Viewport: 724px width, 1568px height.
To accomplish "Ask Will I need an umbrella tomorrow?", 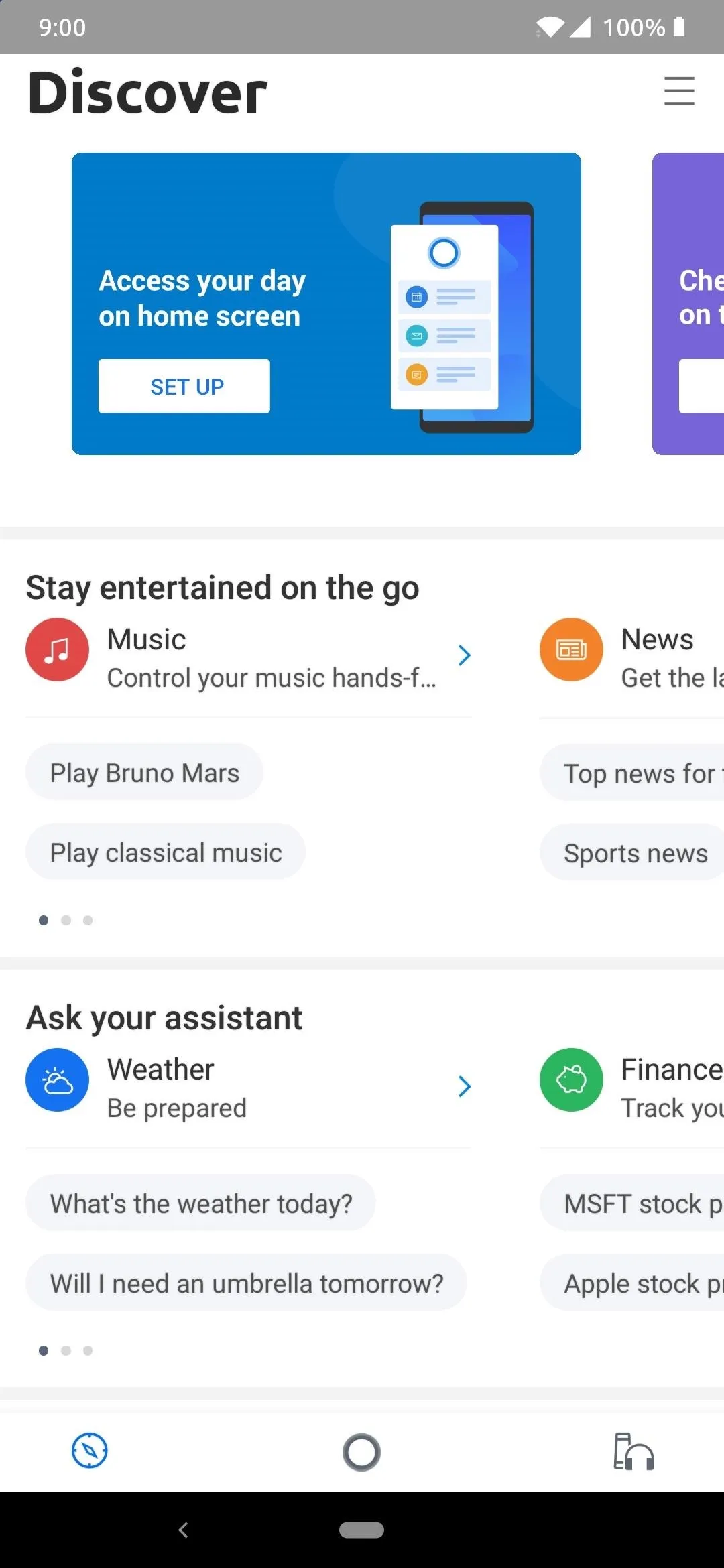I will (x=246, y=1283).
